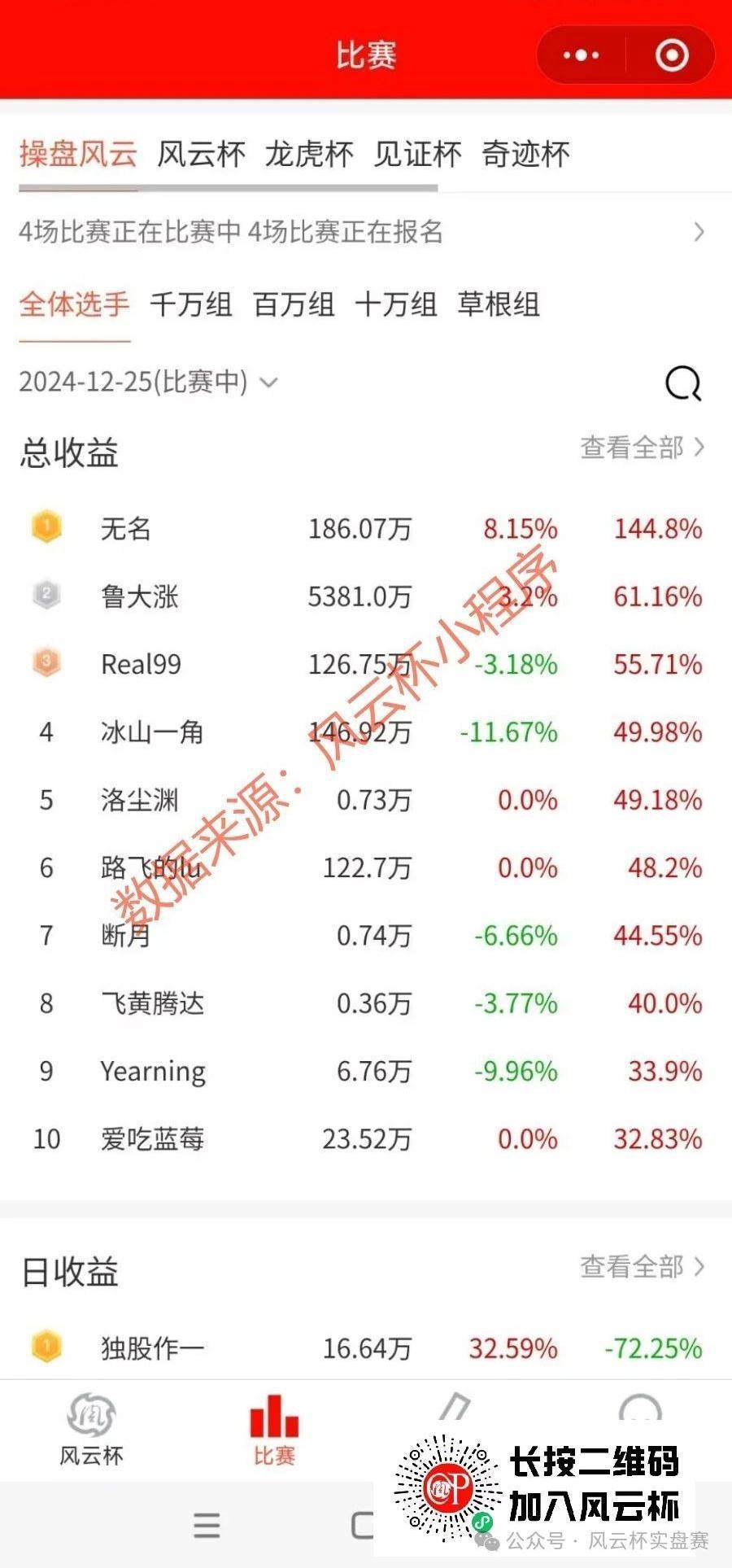732x1568 pixels.
Task: Switch to the 十万组 group
Action: pos(396,304)
